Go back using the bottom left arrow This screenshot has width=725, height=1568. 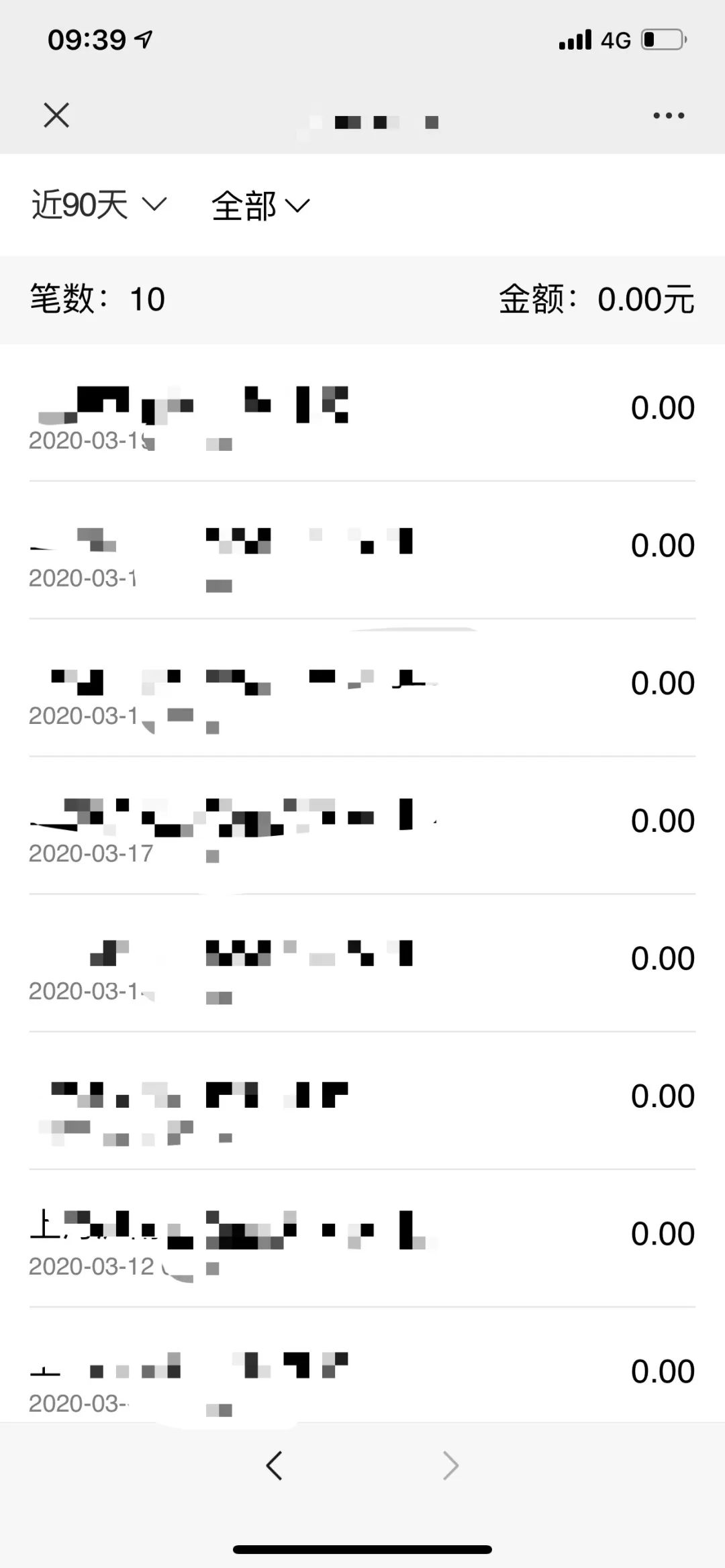pyautogui.click(x=274, y=1465)
